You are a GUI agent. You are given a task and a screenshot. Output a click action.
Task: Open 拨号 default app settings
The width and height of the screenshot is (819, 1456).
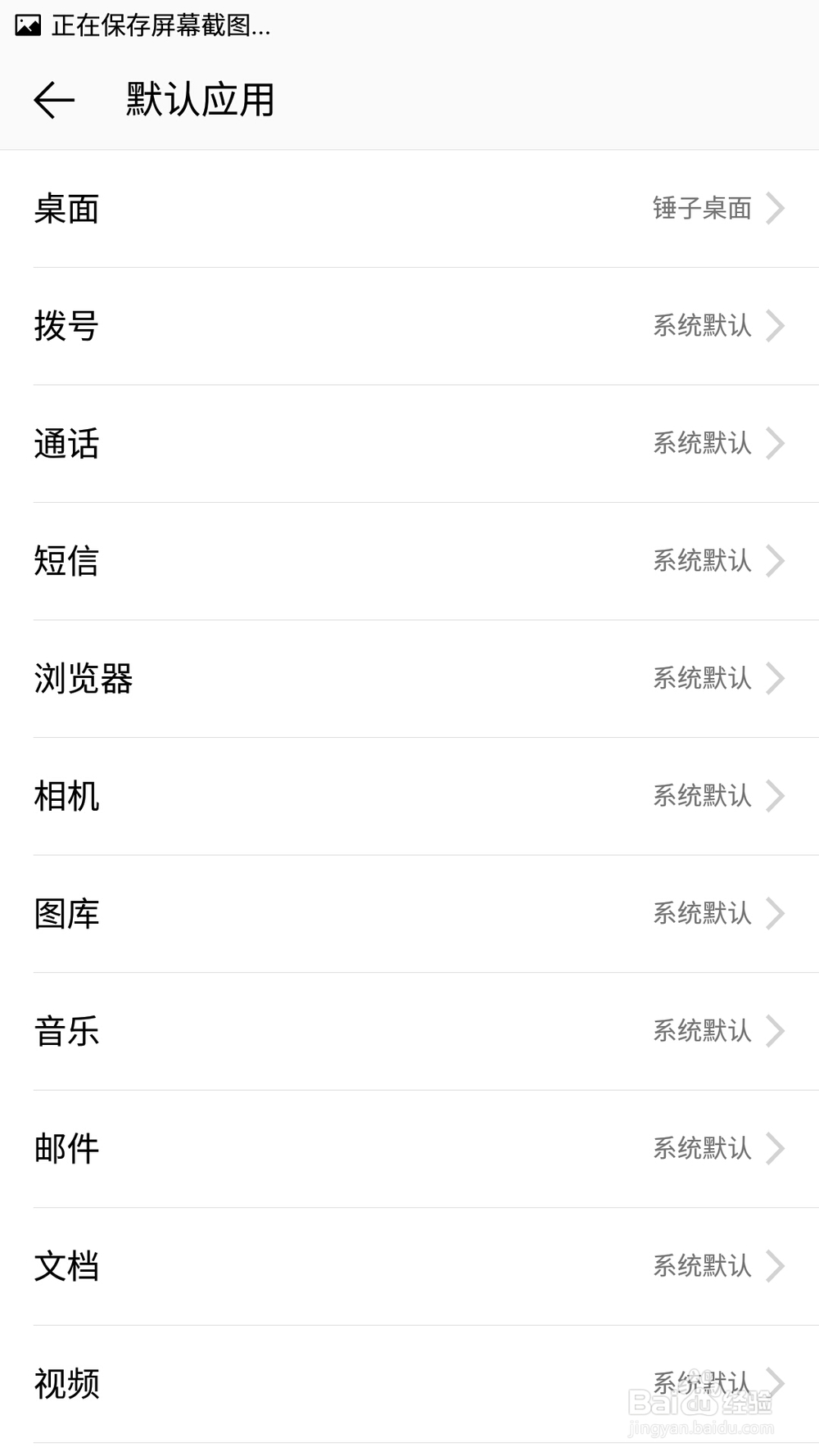click(409, 327)
